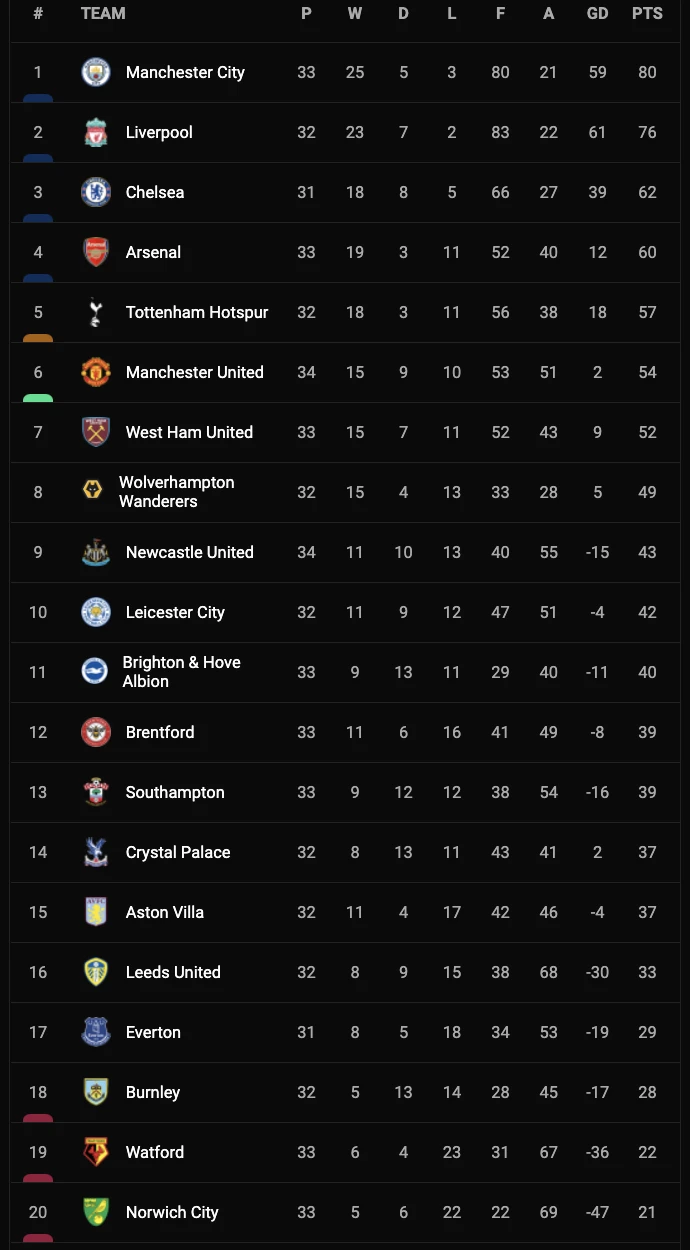Select Liverpool in the standings
The image size is (690, 1250).
159,132
